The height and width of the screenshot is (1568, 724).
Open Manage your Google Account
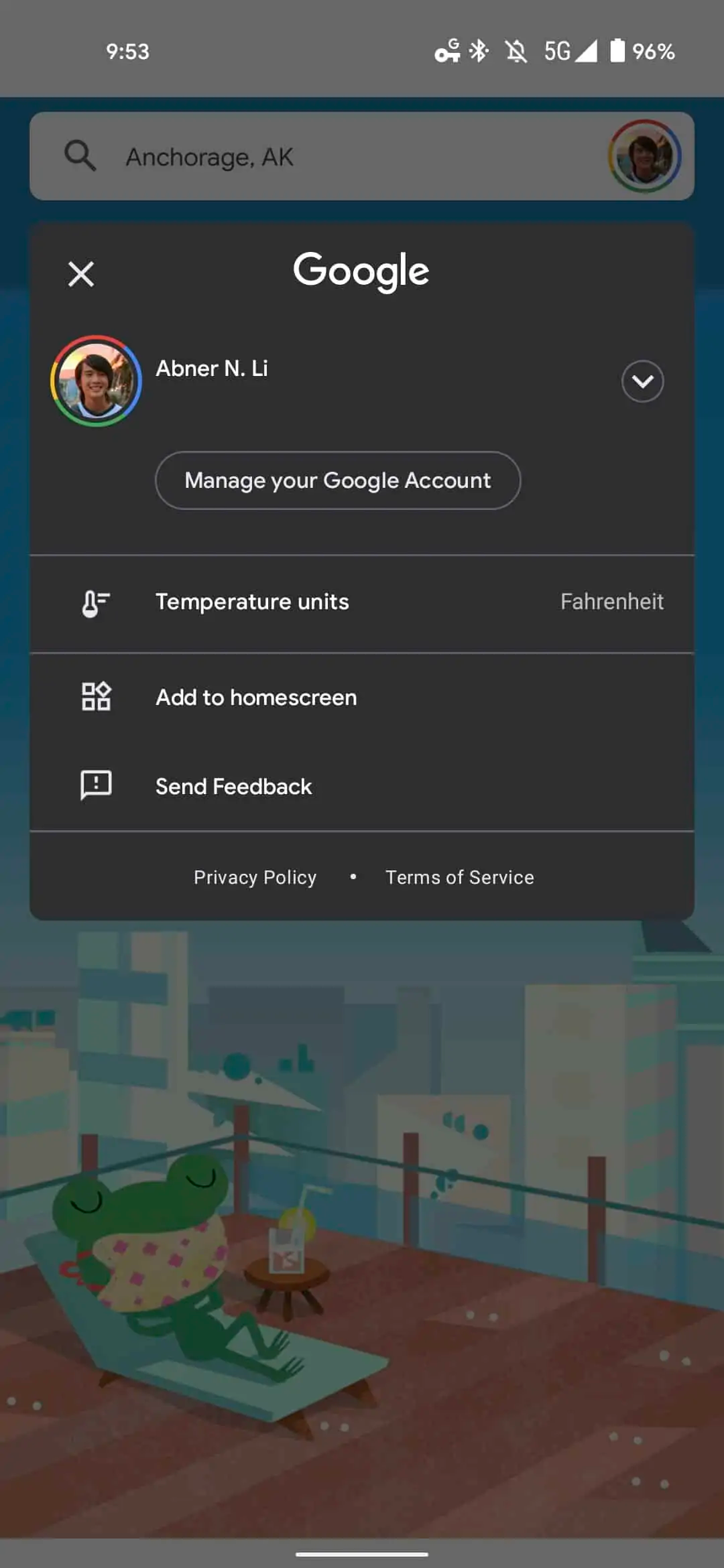[338, 480]
